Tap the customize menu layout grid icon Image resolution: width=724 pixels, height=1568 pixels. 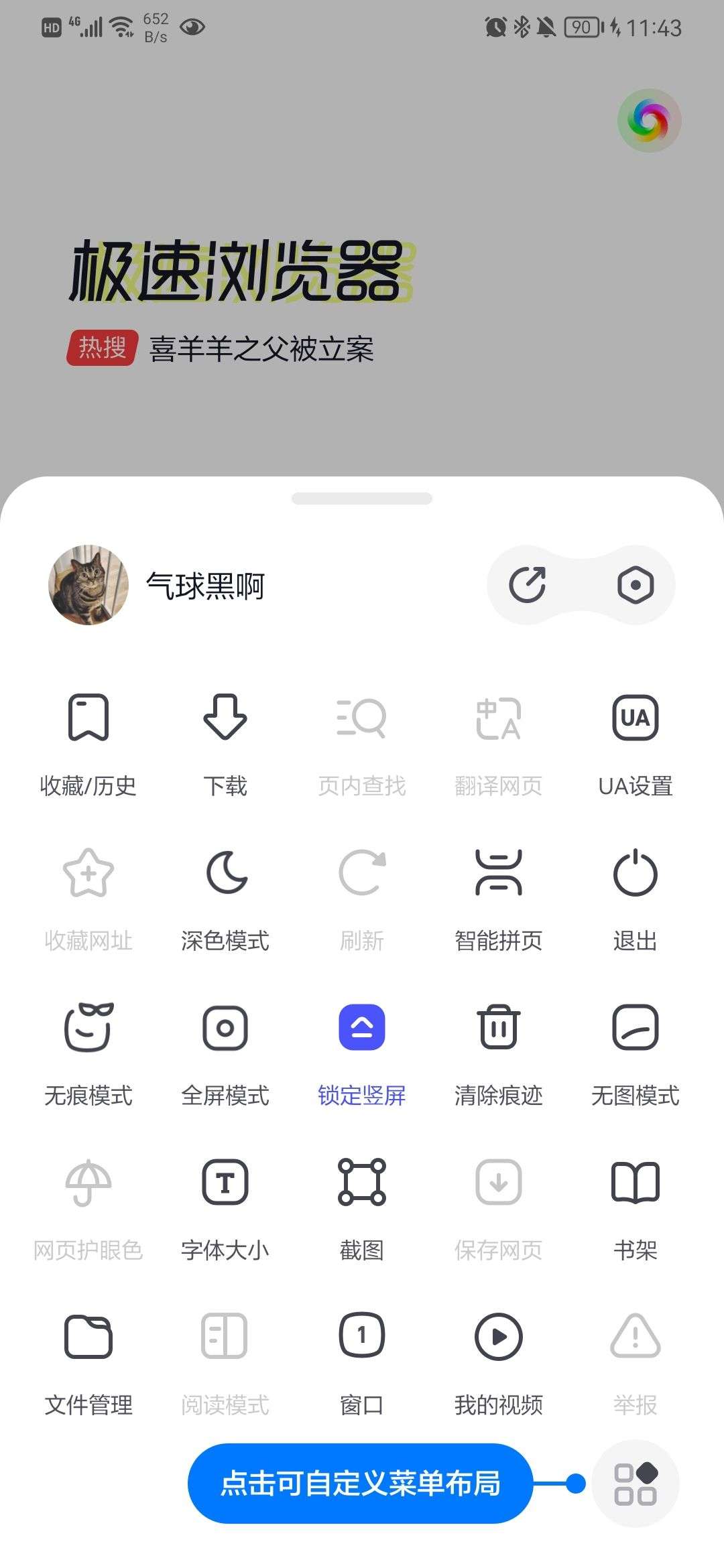coord(635,1484)
